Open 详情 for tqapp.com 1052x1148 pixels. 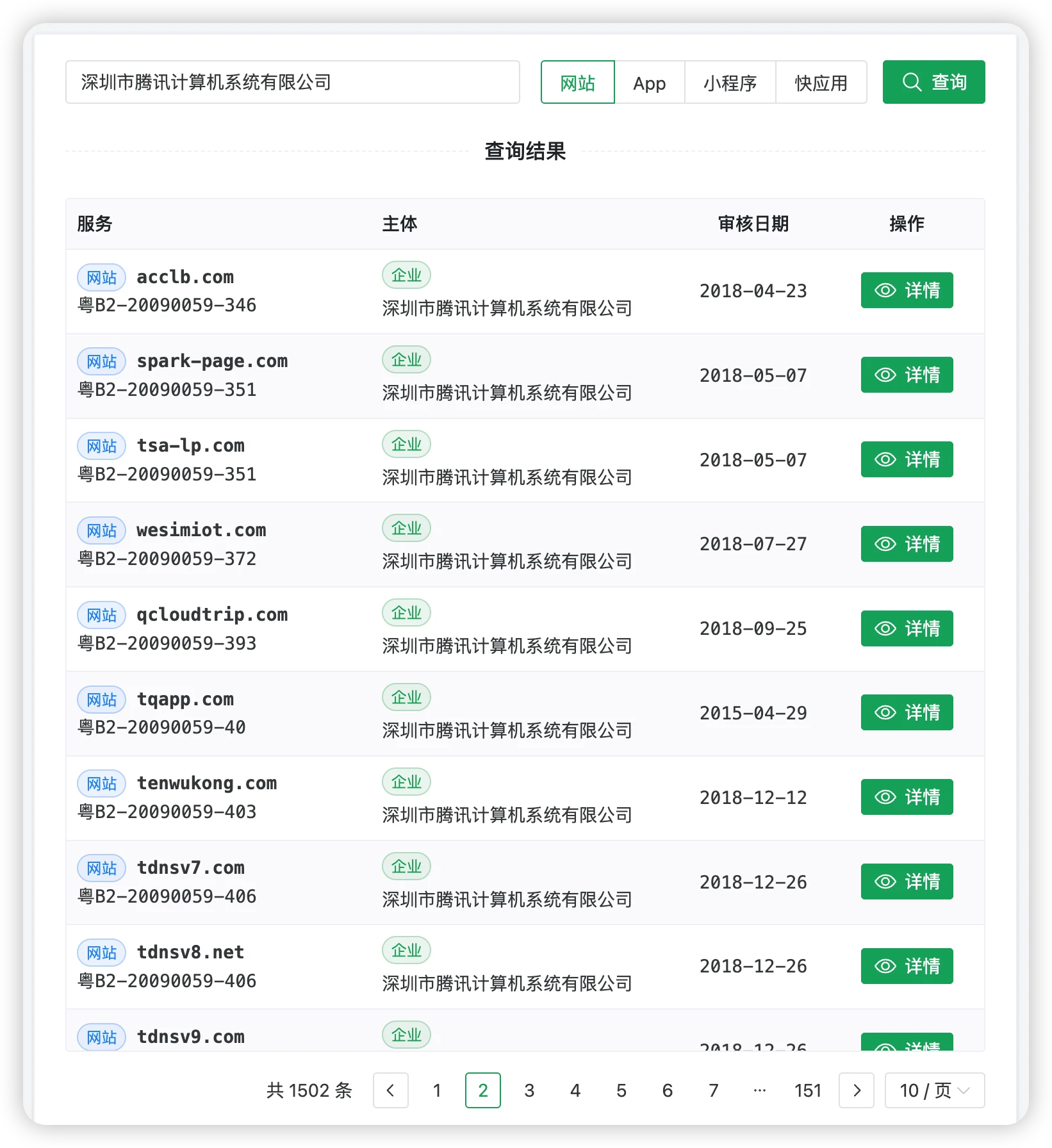907,712
